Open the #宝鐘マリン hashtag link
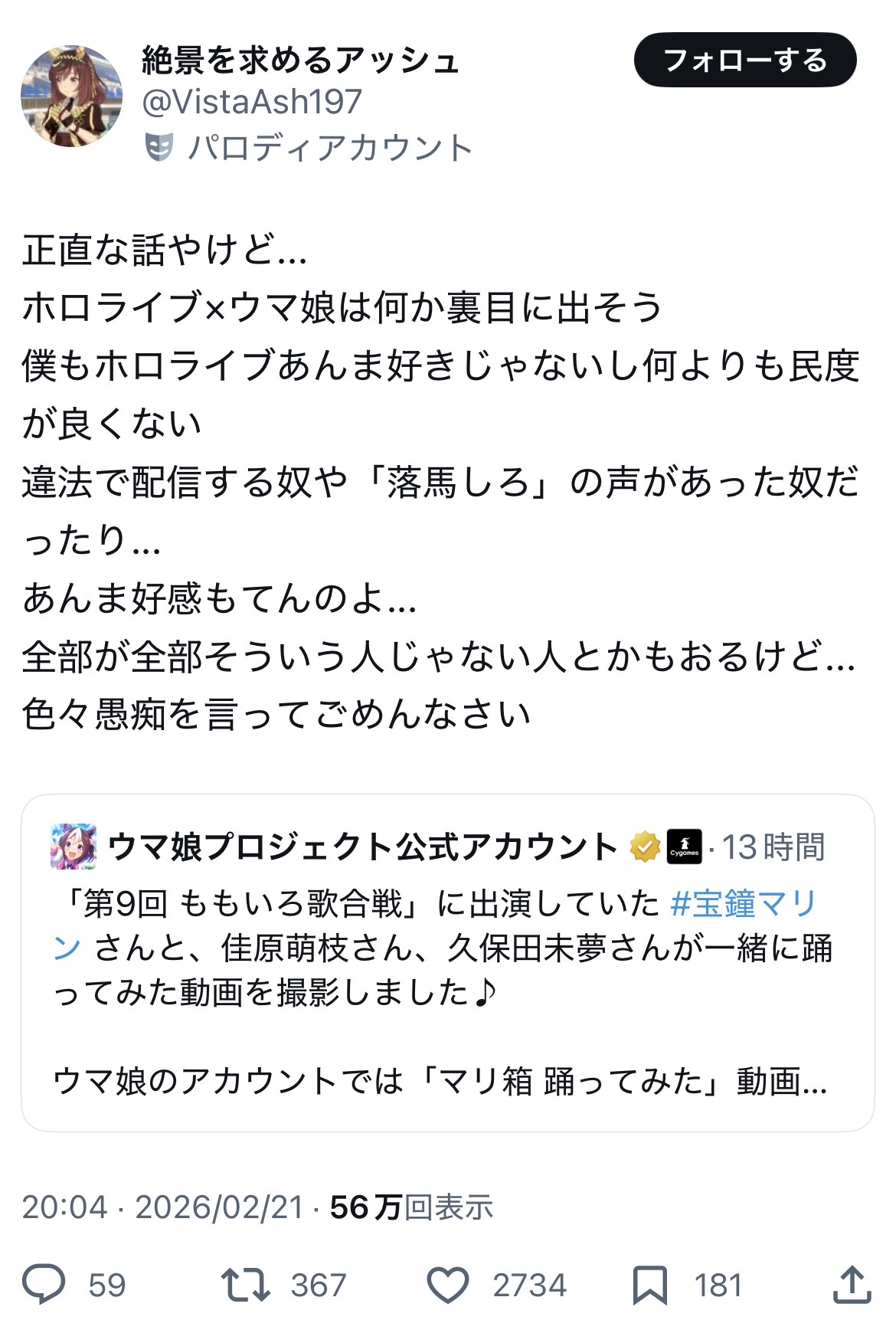Screen dimensions: 896x1320 coord(743,905)
